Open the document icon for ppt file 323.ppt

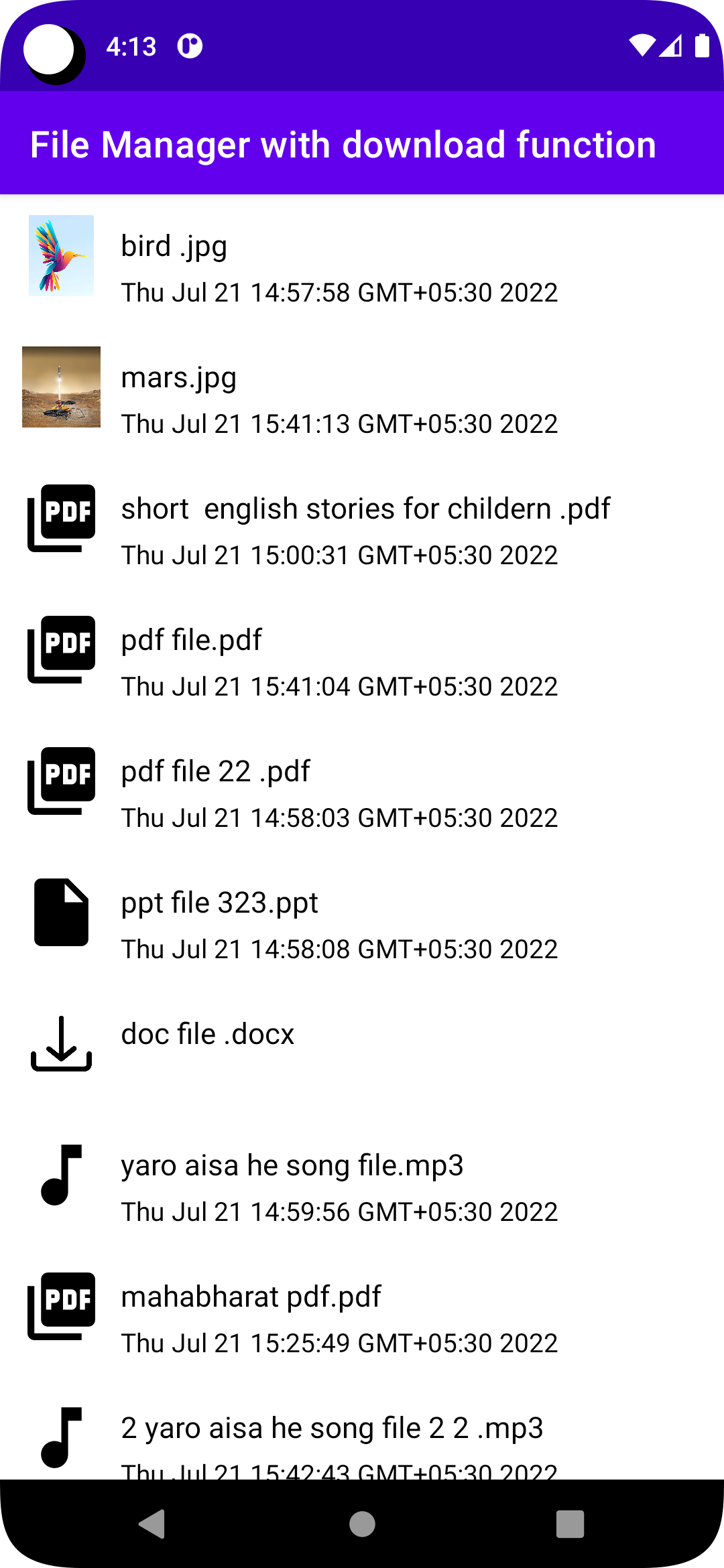[x=61, y=911]
